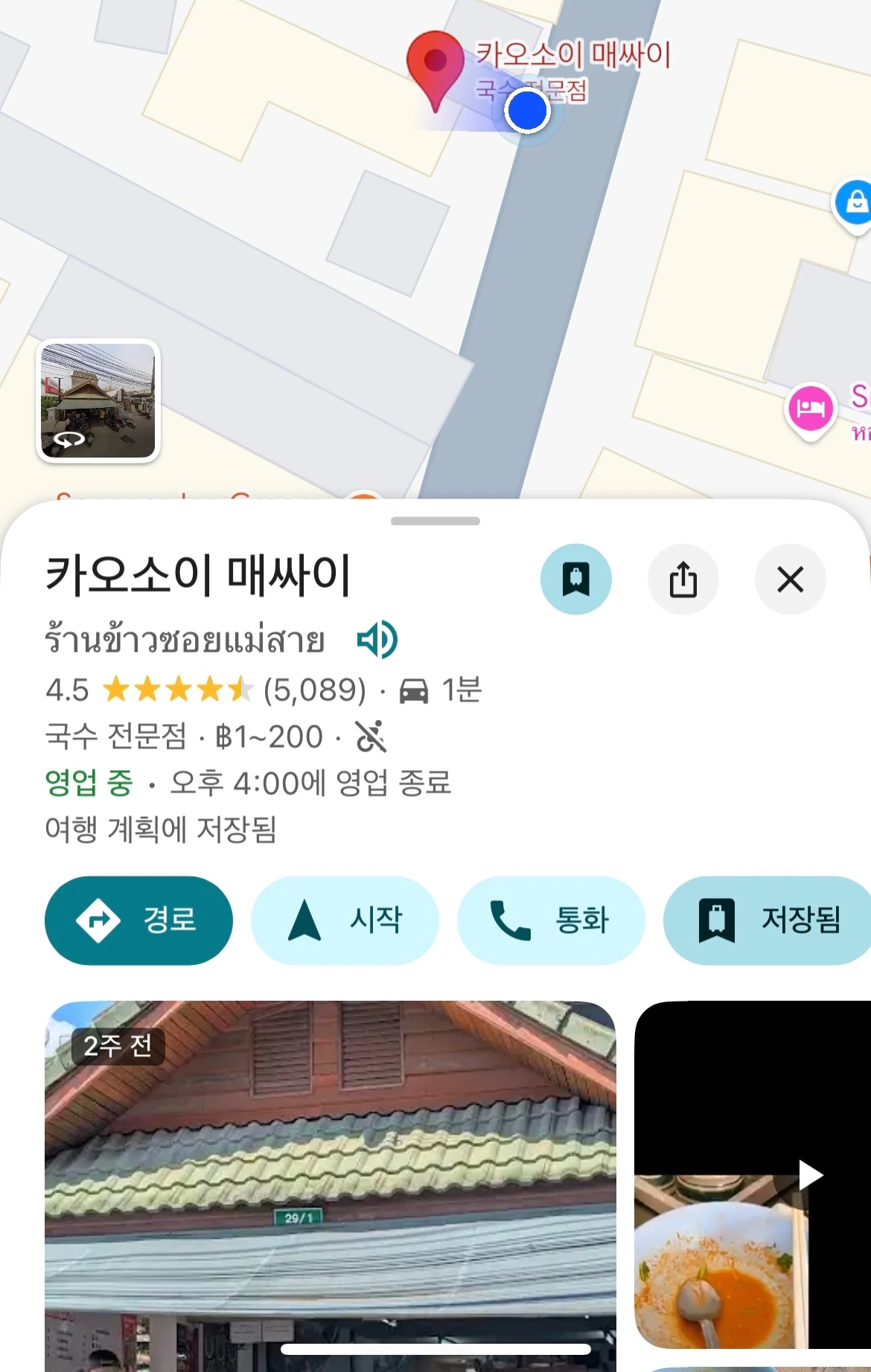Image resolution: width=871 pixels, height=1372 pixels.
Task: Close the place details sheet
Action: [x=790, y=580]
